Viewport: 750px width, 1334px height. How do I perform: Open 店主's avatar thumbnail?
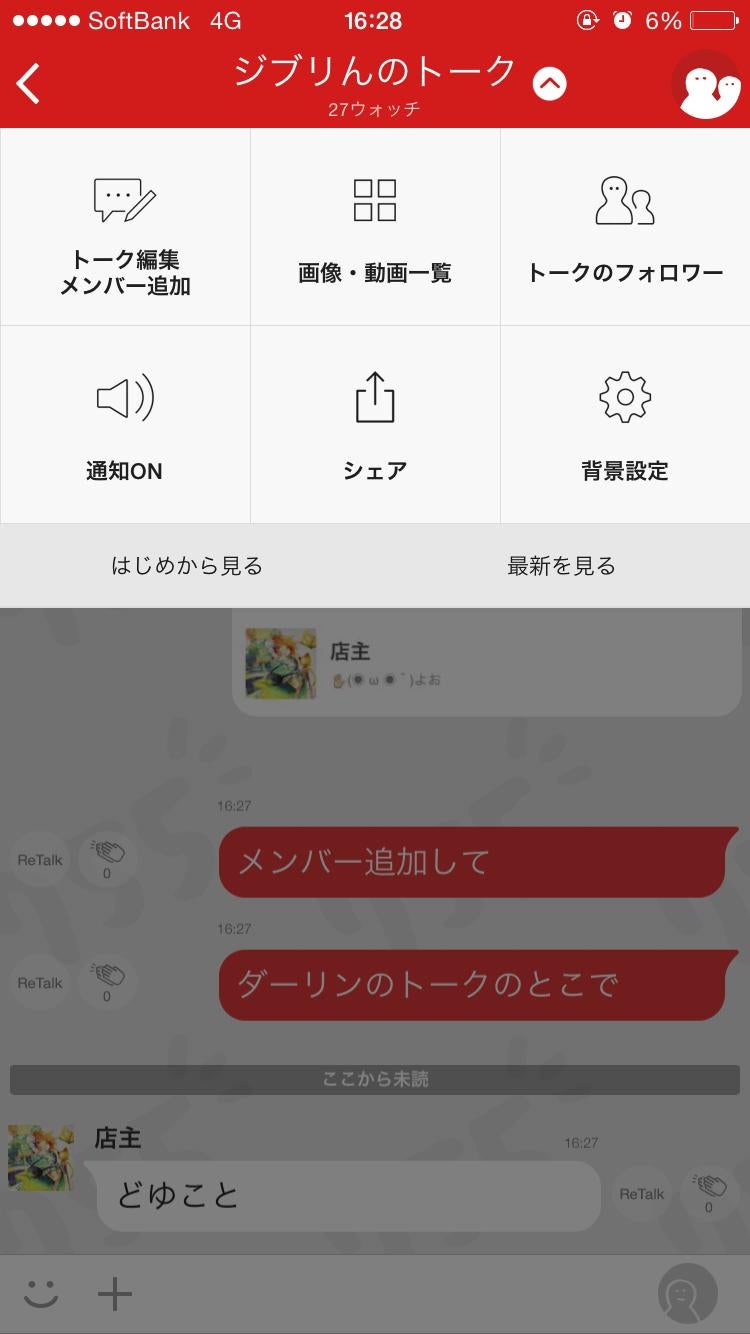(x=40, y=1158)
